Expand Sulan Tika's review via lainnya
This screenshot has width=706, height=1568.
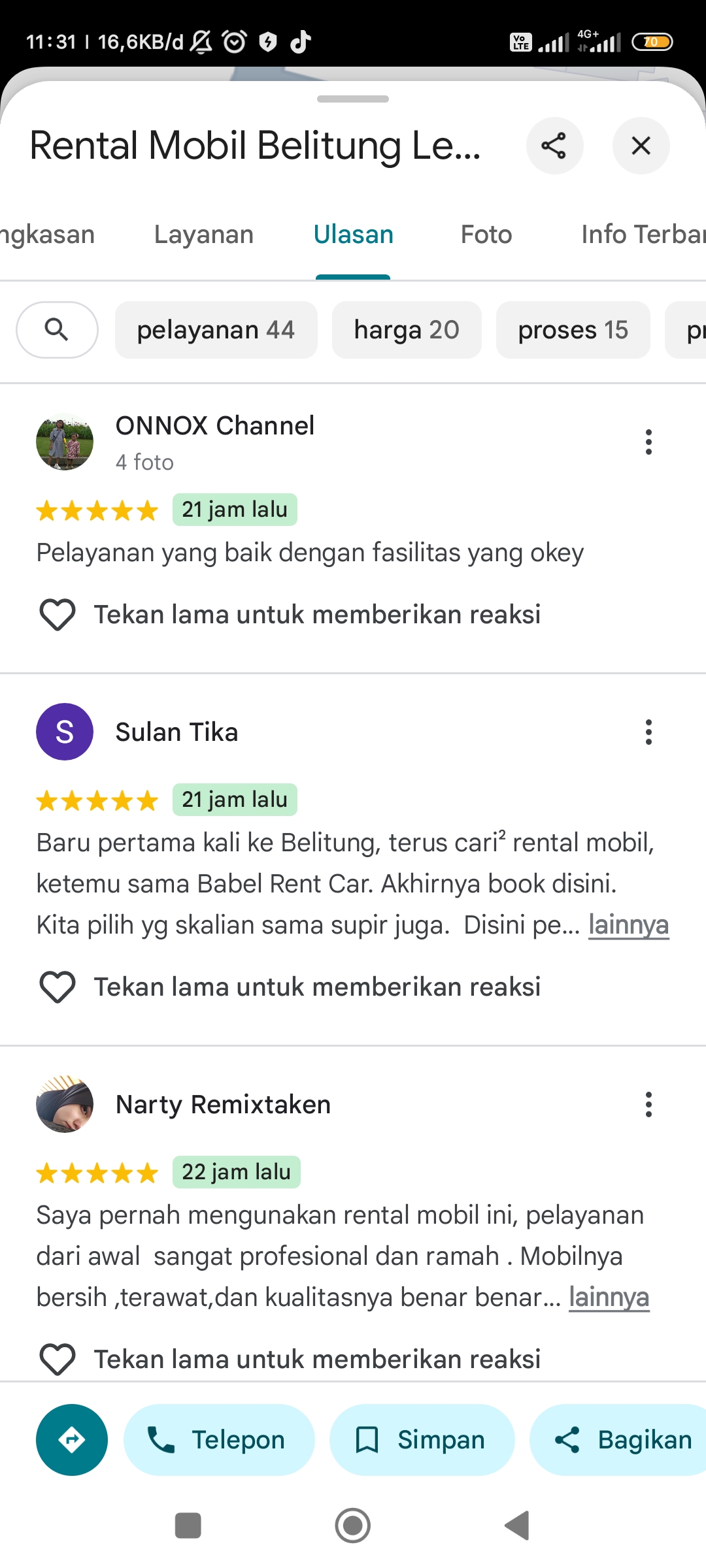tap(628, 925)
